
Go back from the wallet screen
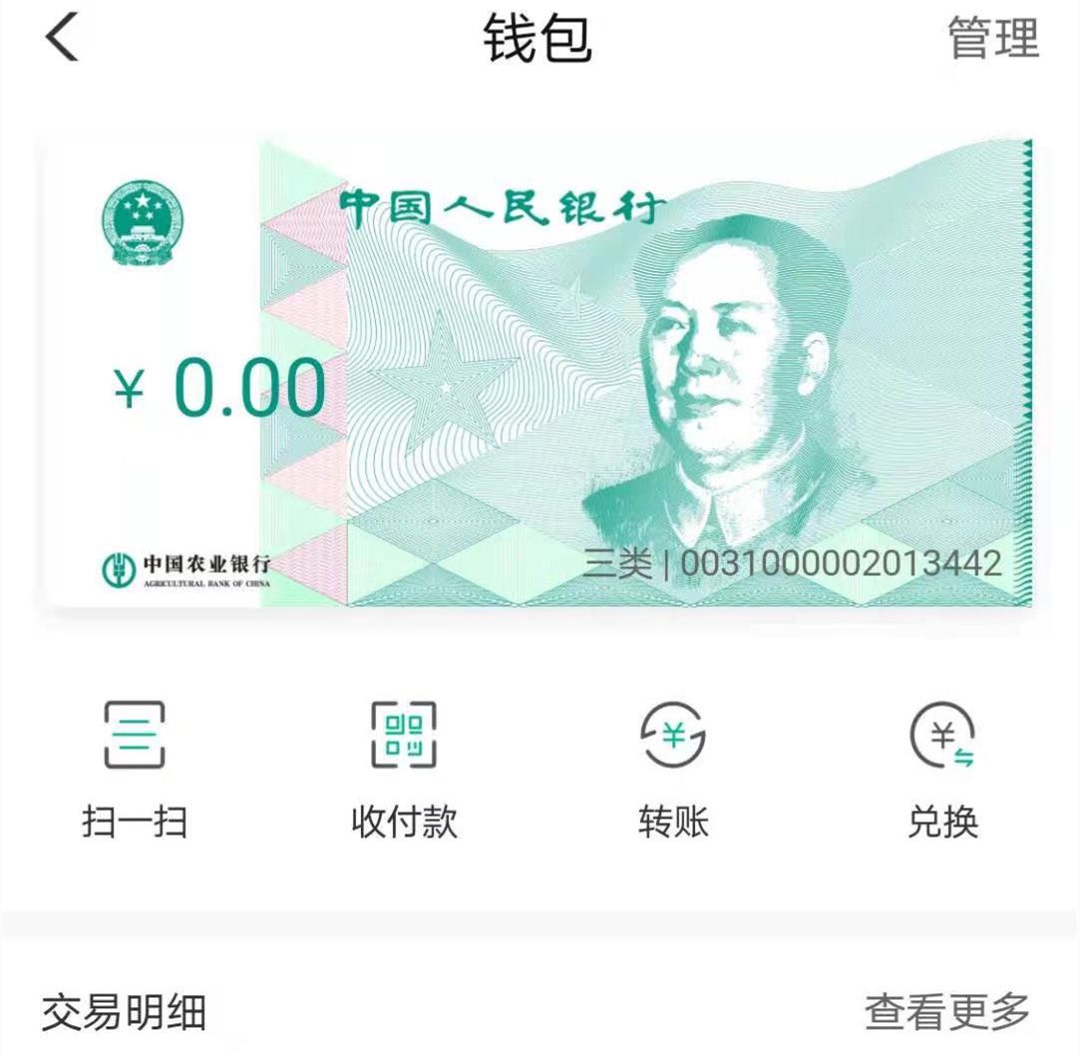coord(62,39)
